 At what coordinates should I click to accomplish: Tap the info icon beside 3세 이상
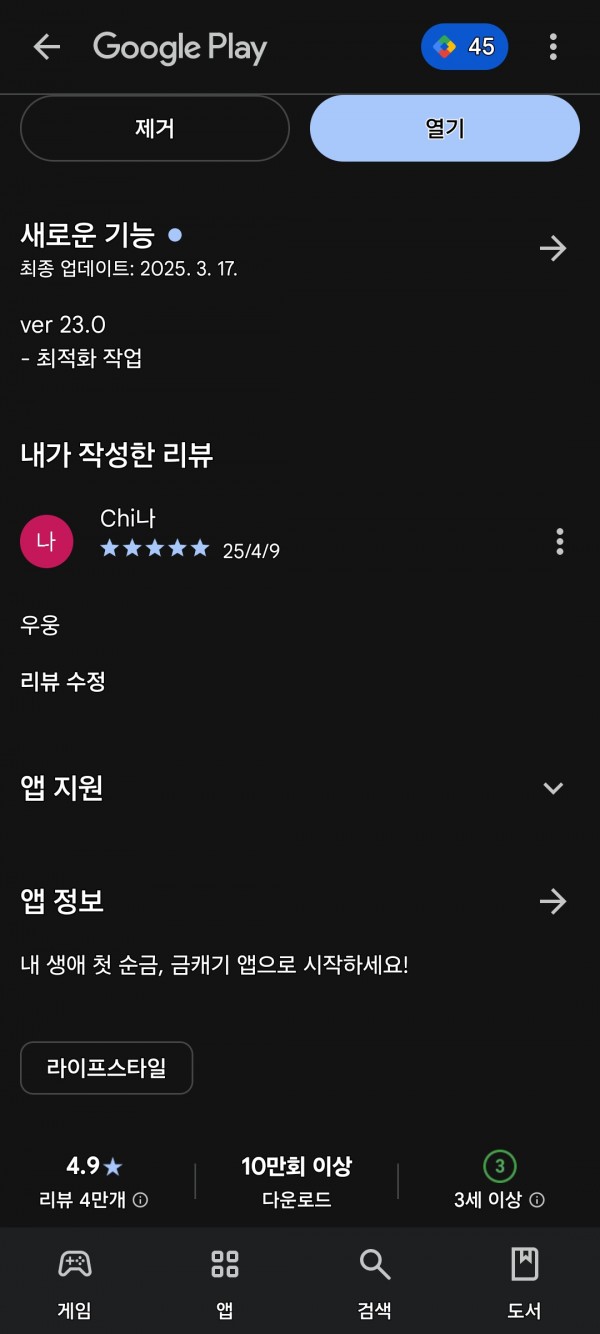pos(537,1200)
